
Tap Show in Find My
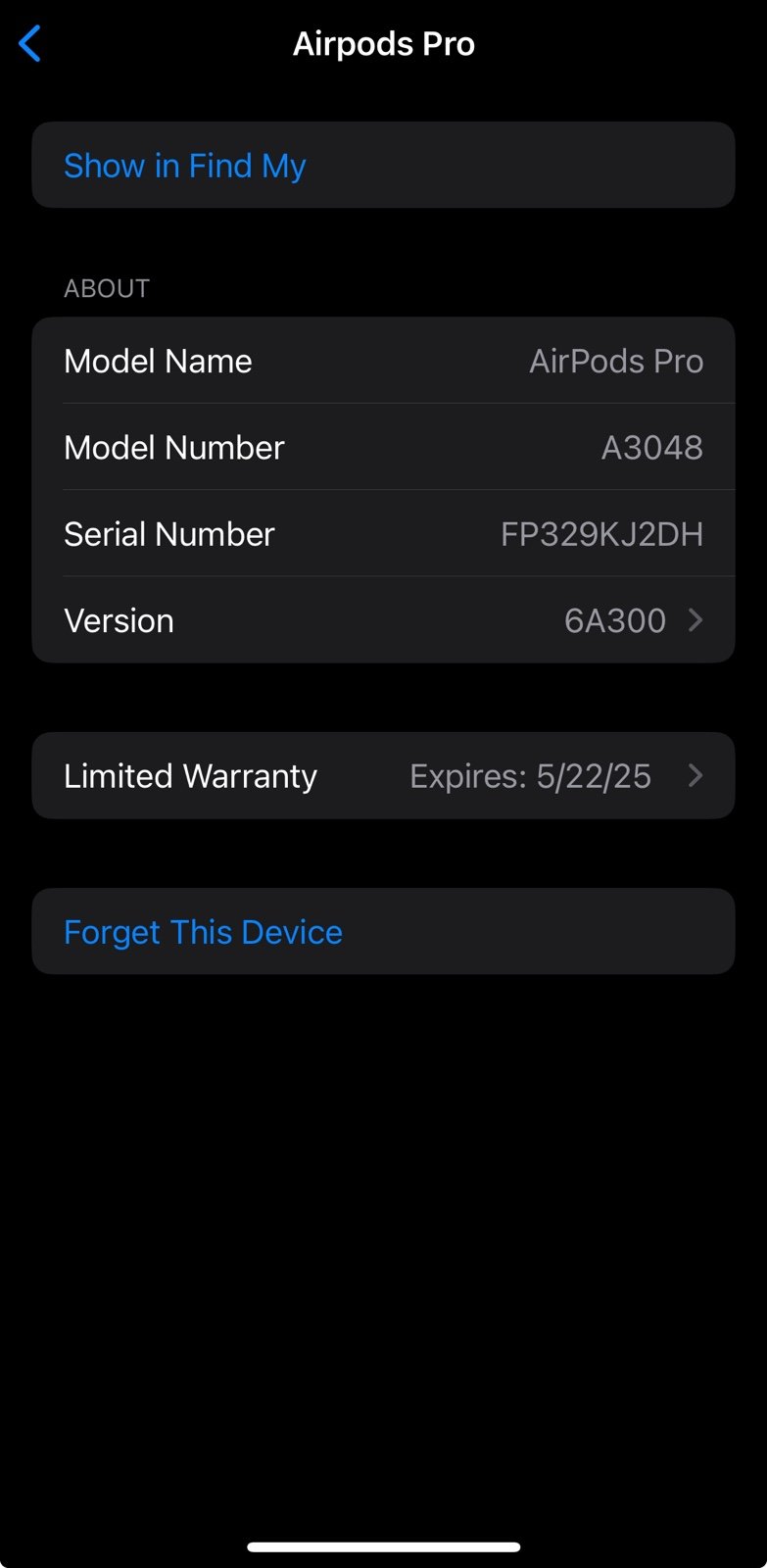[383, 165]
